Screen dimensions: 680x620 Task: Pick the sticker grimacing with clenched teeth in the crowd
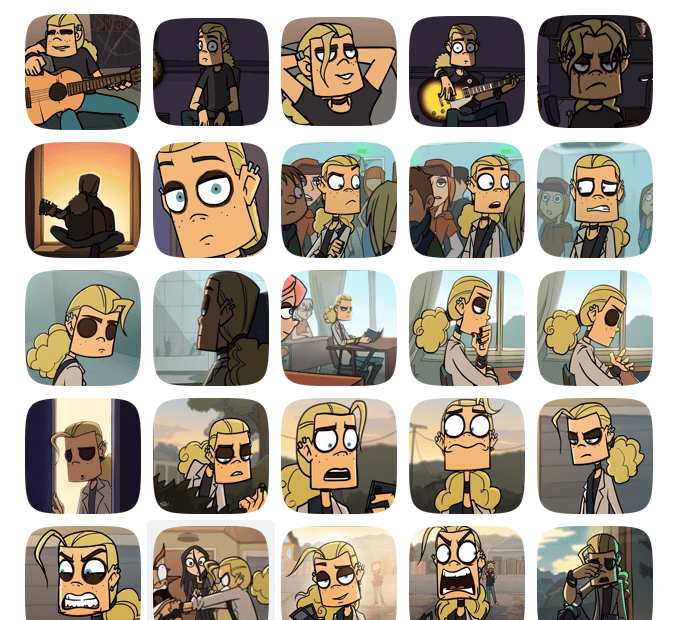coord(595,200)
